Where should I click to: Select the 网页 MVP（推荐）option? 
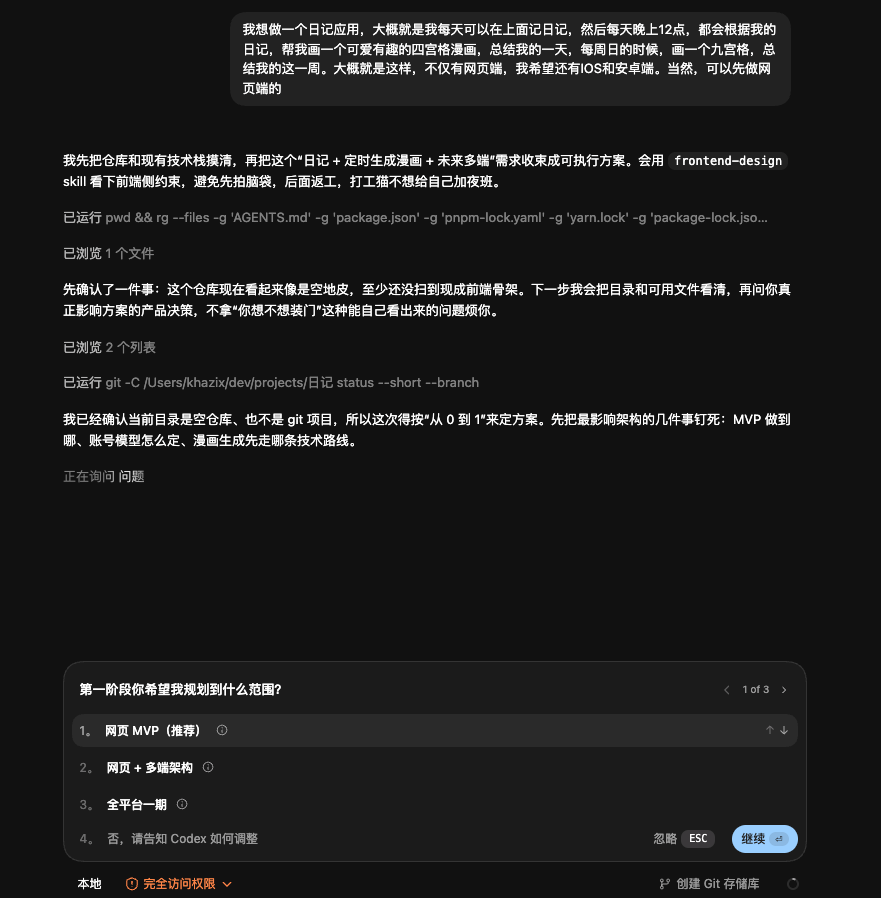pyautogui.click(x=153, y=730)
